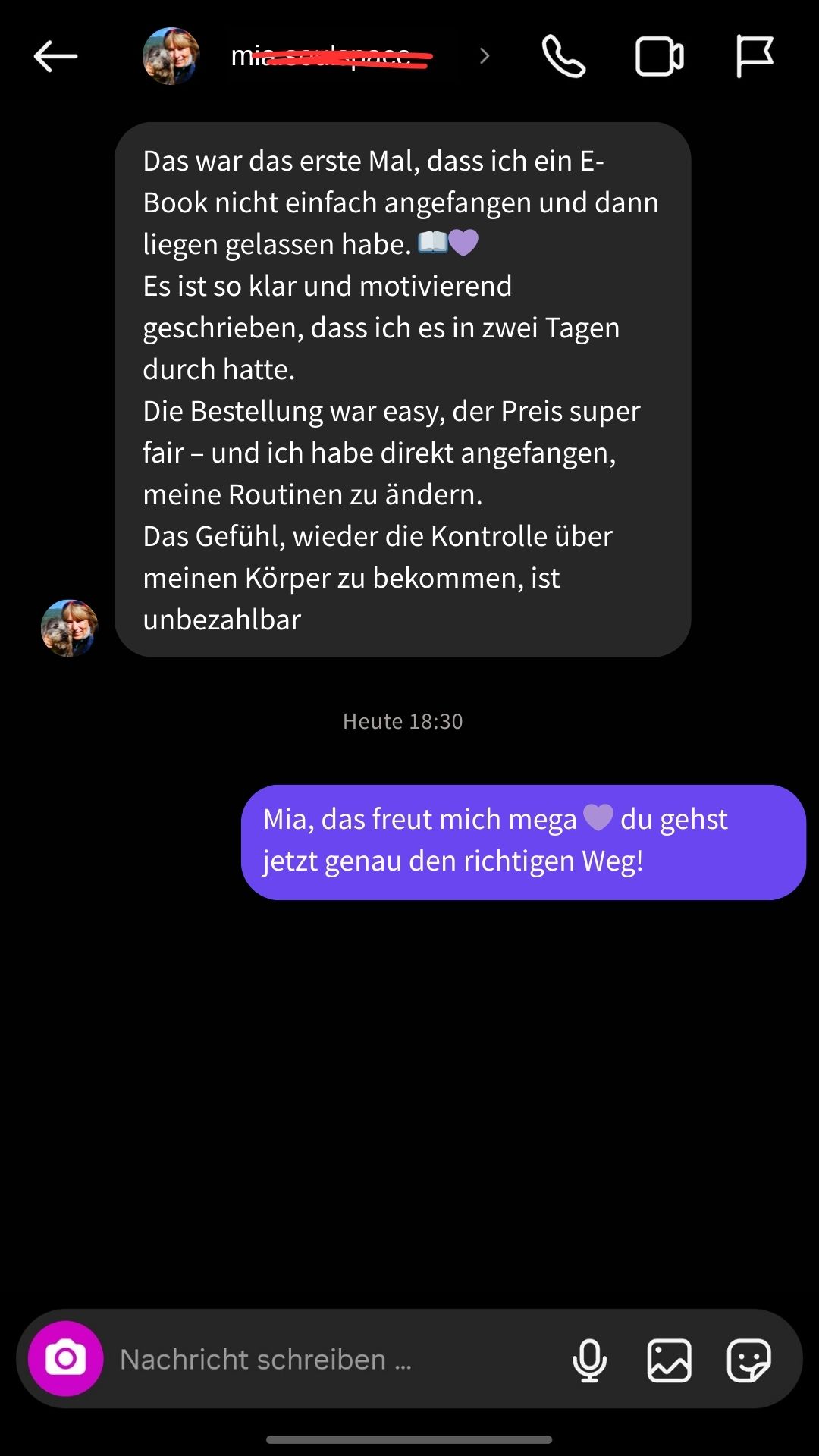Tap the purple heart emoji in your reply
The width and height of the screenshot is (819, 1456).
(x=598, y=819)
